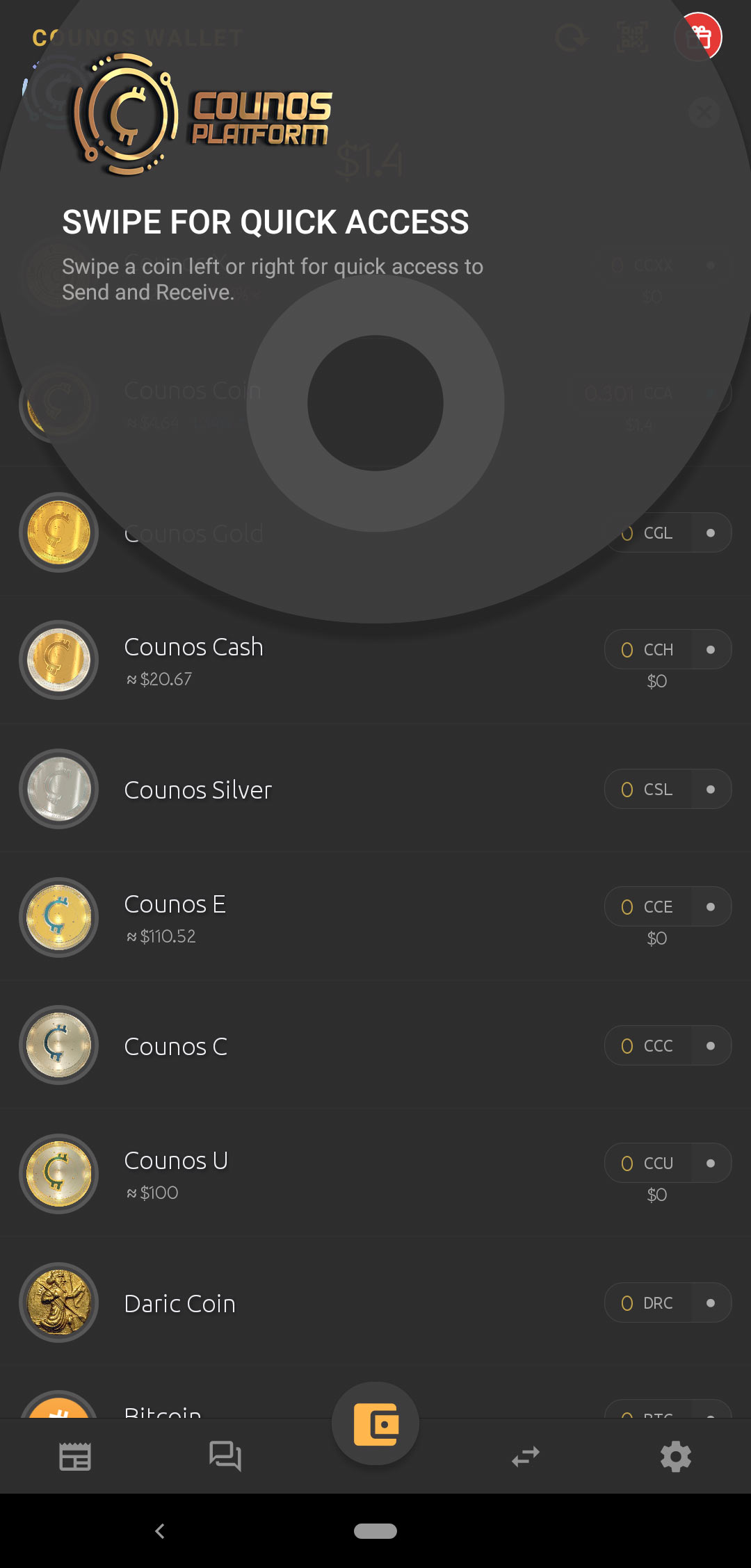The width and height of the screenshot is (751, 1568).
Task: Tap the CCH balance pill
Action: (x=666, y=650)
